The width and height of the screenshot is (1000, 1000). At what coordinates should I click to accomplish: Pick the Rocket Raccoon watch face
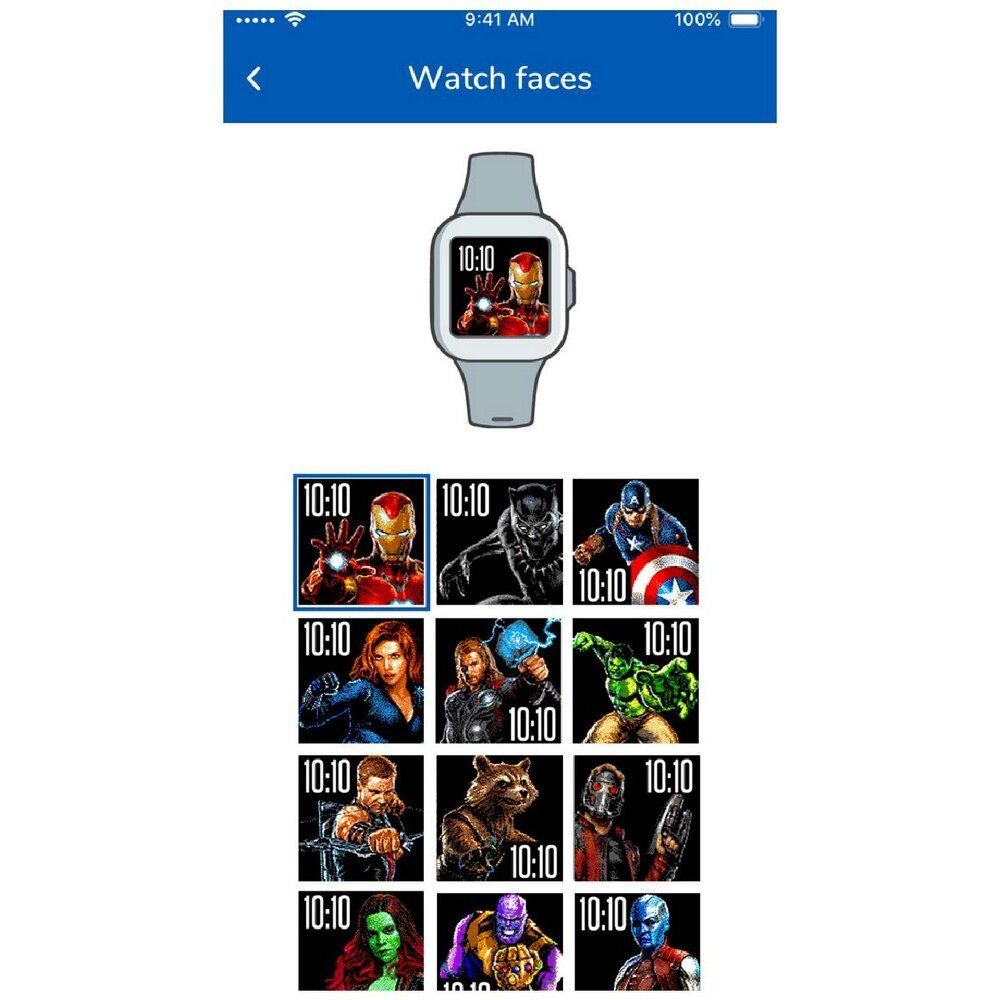click(499, 818)
